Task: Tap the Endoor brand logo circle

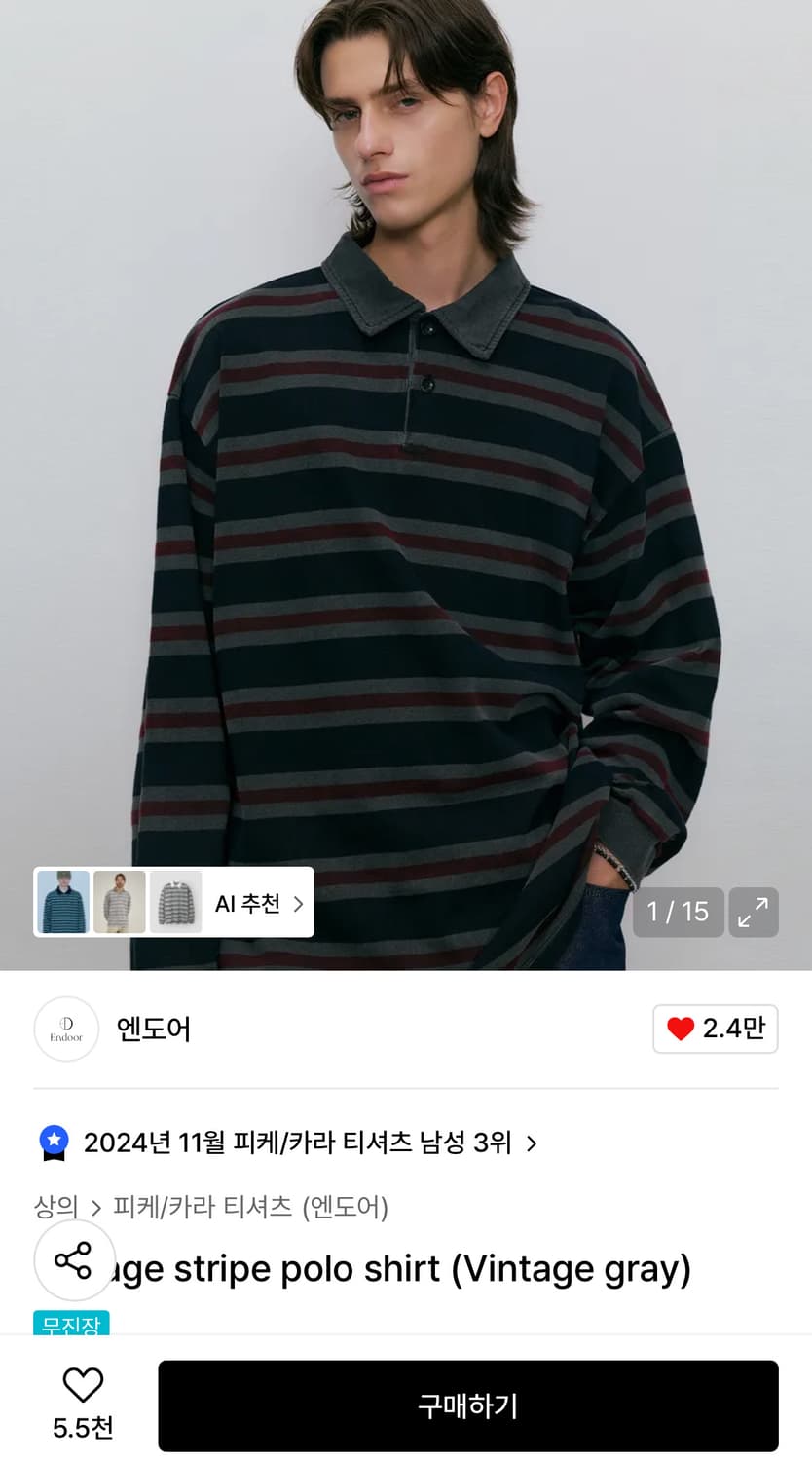Action: click(x=66, y=1030)
